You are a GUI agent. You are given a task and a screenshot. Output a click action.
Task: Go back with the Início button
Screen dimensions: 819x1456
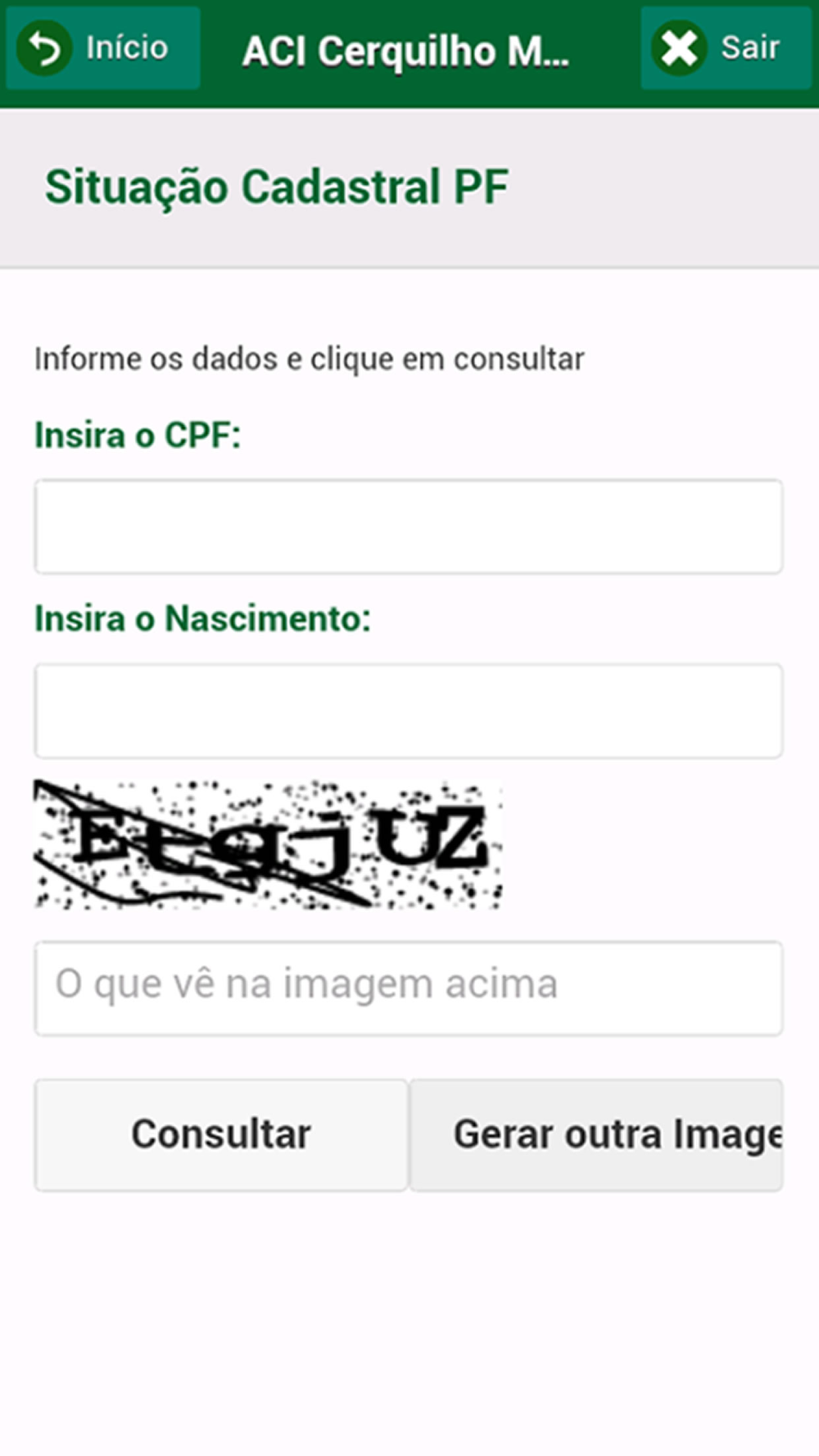[x=103, y=48]
